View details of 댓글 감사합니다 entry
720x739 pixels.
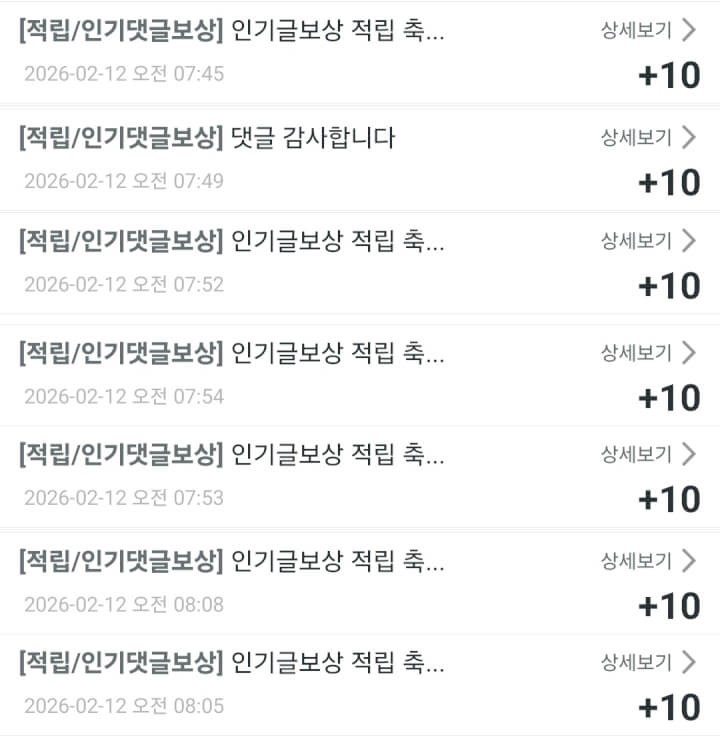pos(647,138)
